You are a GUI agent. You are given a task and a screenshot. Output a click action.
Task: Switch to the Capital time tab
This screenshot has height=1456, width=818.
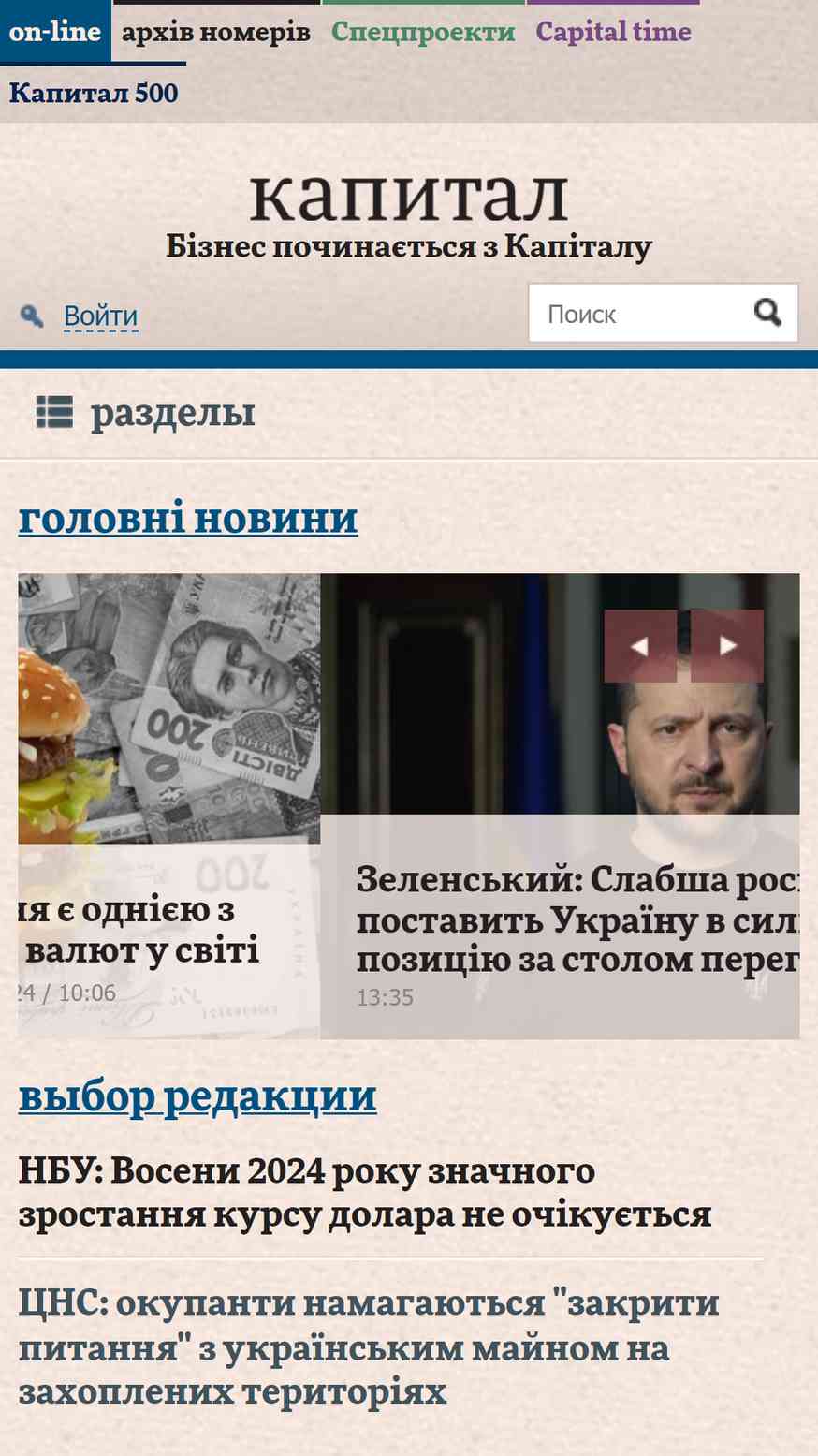(613, 32)
